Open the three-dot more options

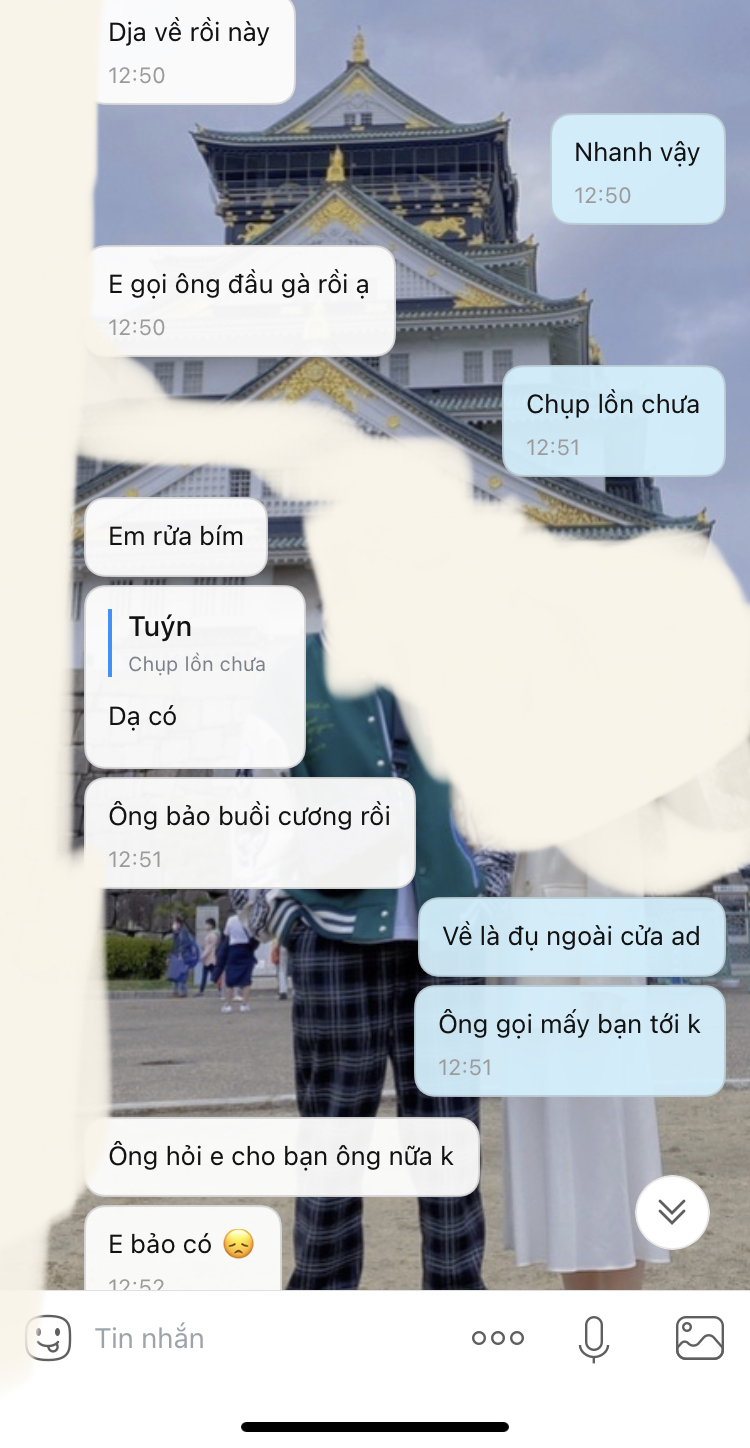tap(498, 1338)
